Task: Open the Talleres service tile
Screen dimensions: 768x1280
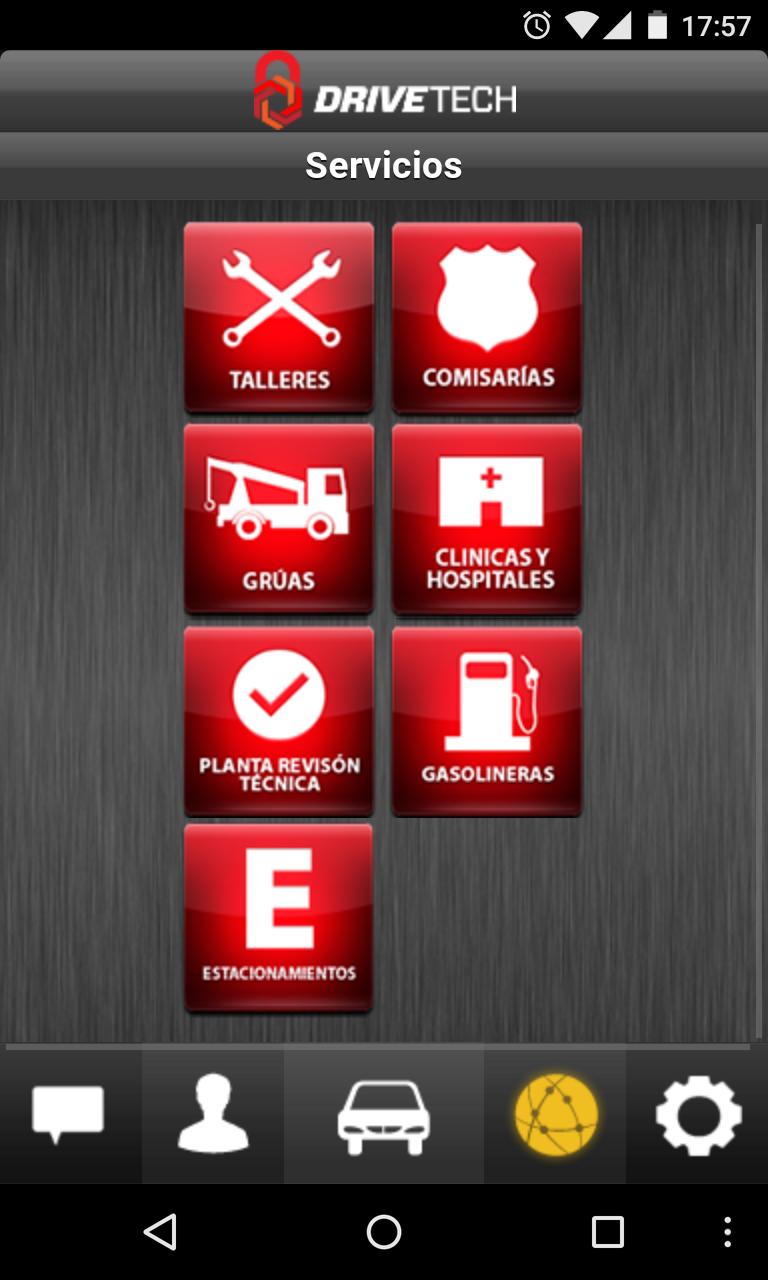Action: [279, 317]
